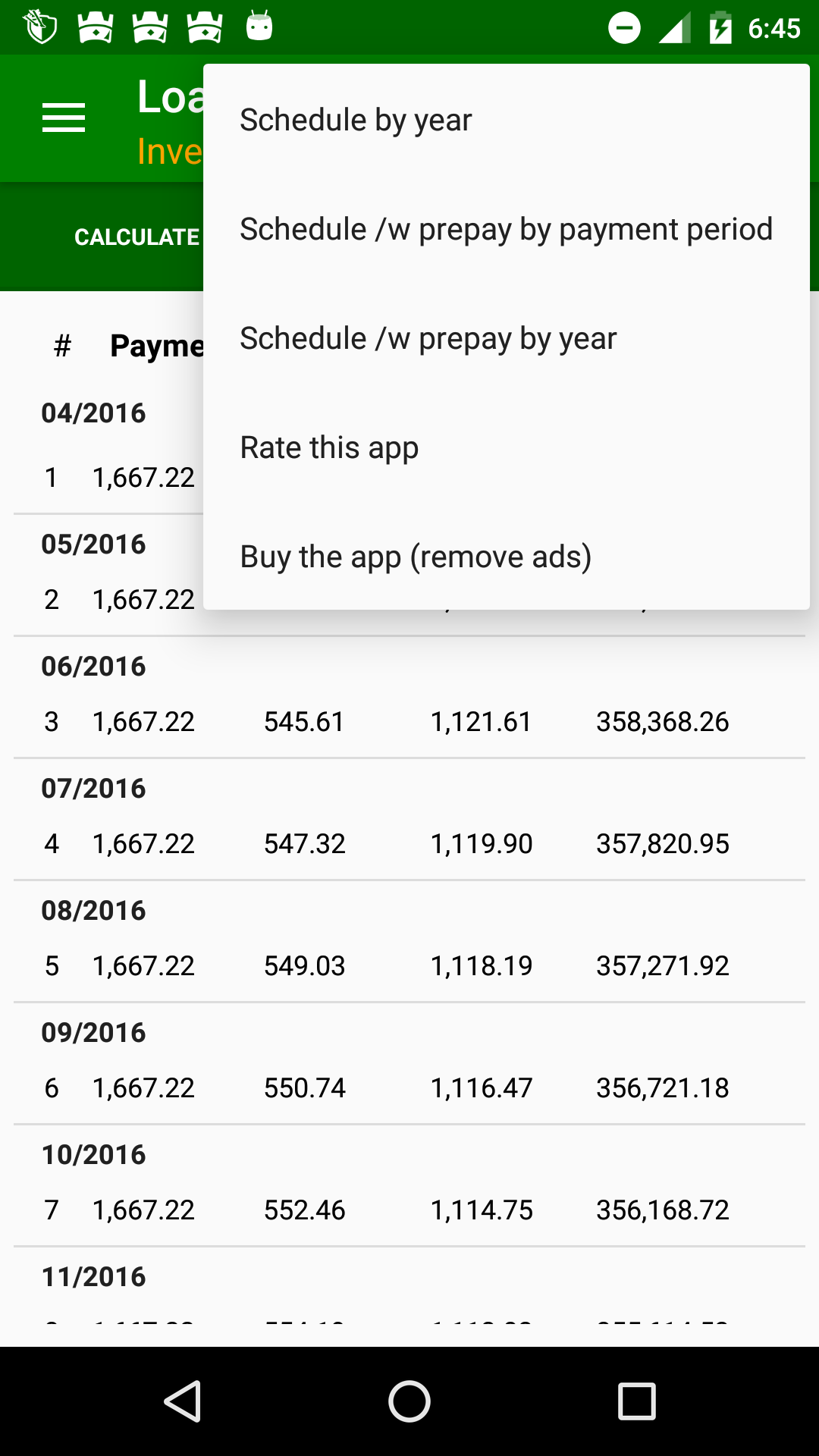Tap the do-not-disturb status icon
Image resolution: width=819 pixels, height=1456 pixels.
(x=624, y=27)
